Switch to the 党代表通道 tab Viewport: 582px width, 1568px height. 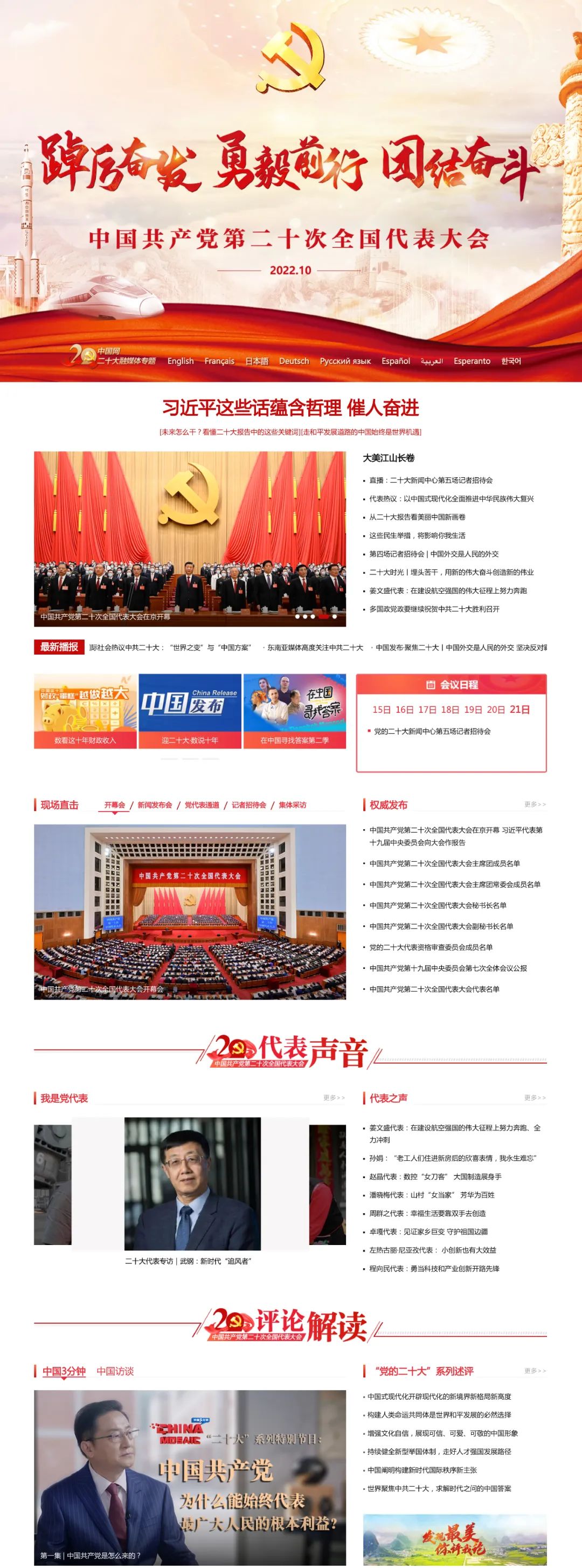pos(202,804)
